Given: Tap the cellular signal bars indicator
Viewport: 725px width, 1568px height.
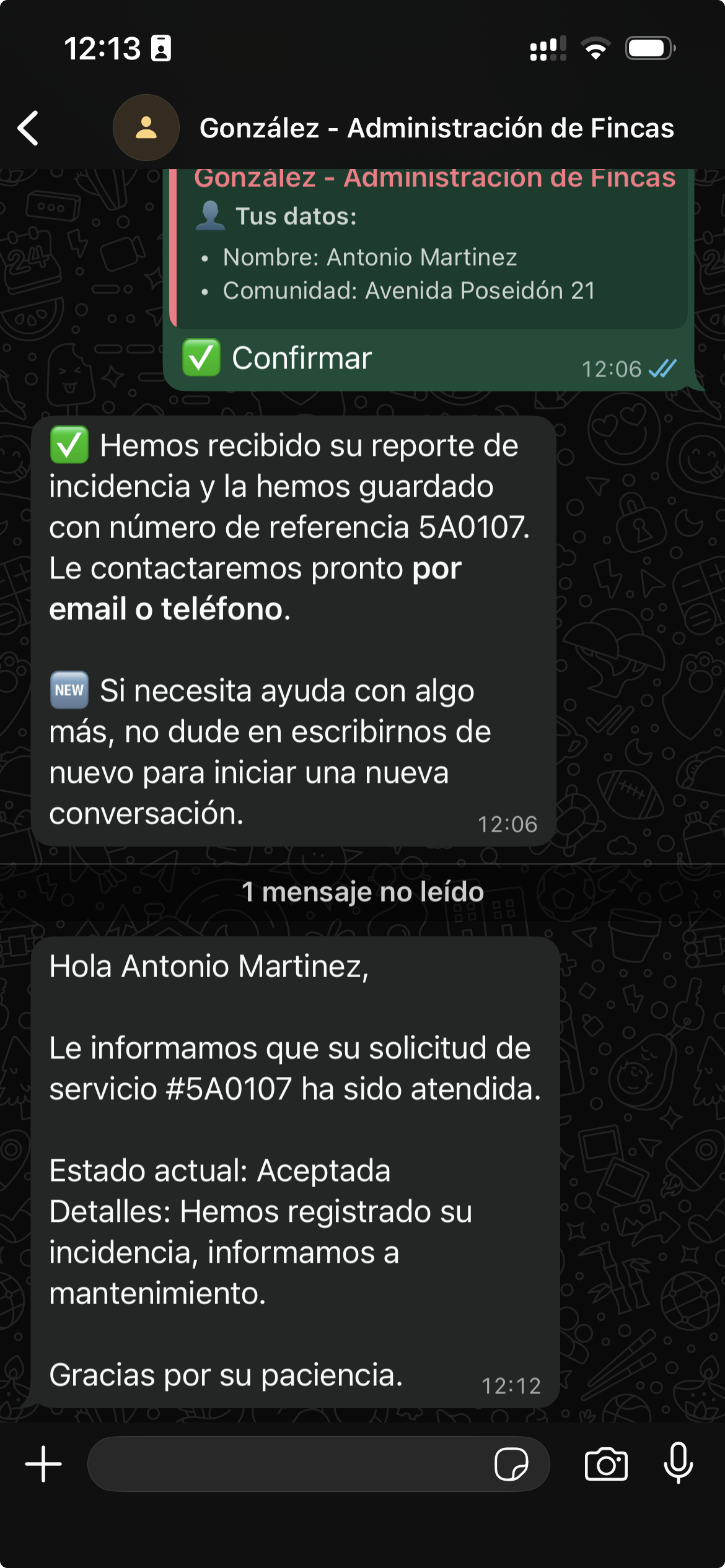Looking at the screenshot, I should coord(548,49).
